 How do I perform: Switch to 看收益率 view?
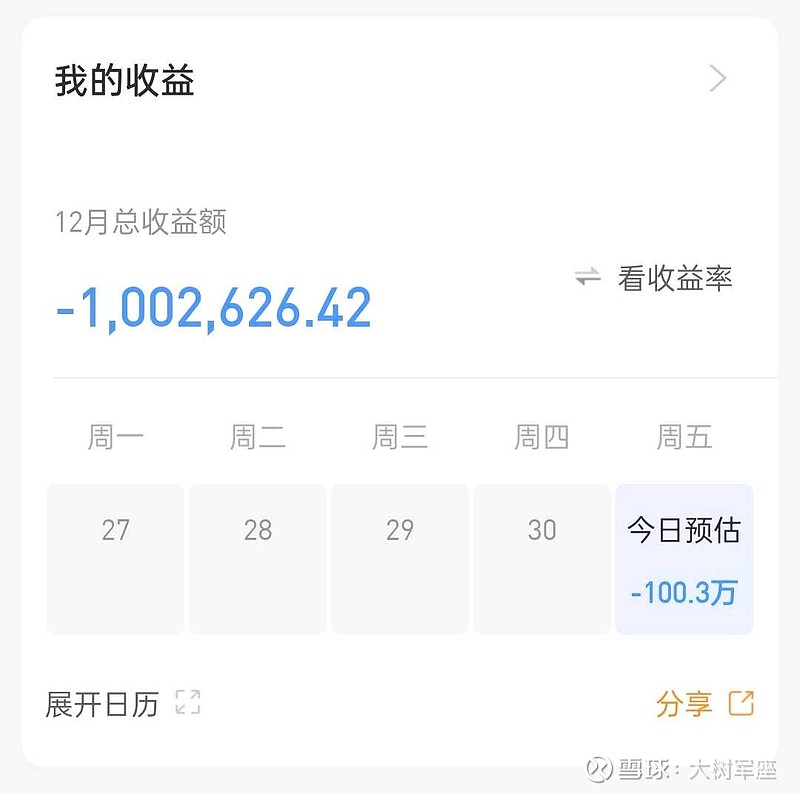(654, 279)
